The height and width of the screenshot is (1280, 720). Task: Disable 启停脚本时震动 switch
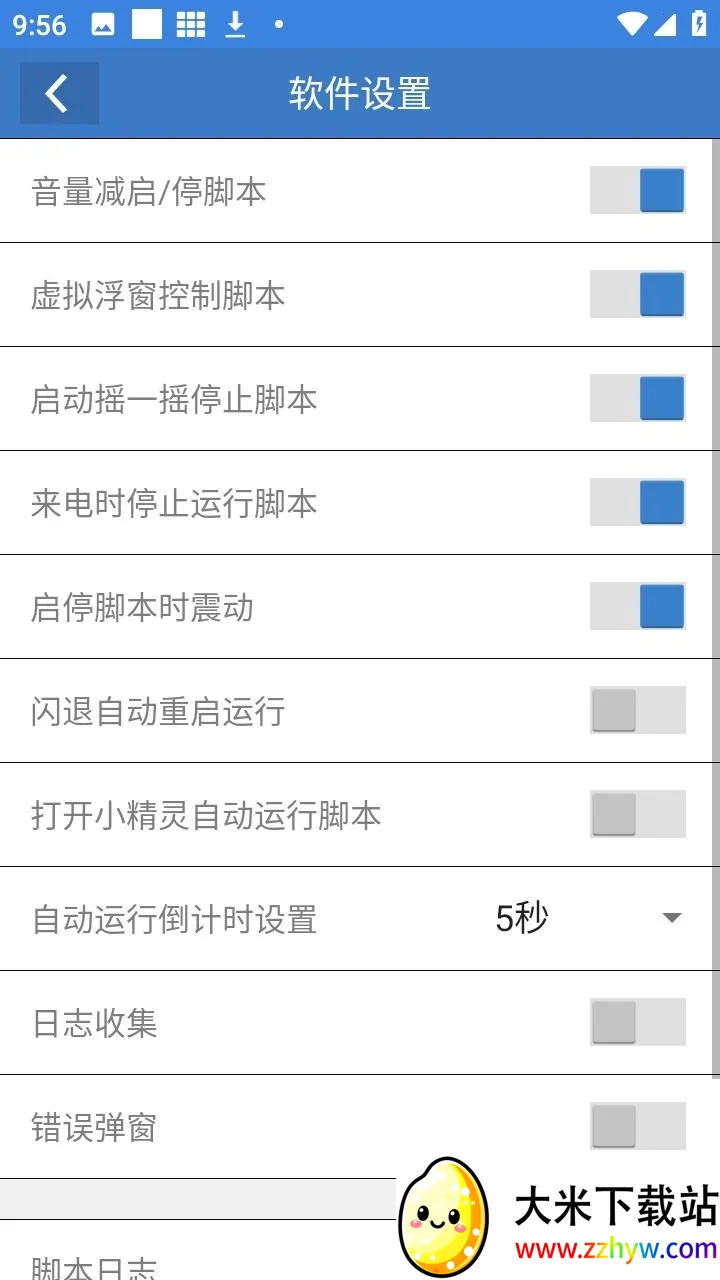point(637,607)
